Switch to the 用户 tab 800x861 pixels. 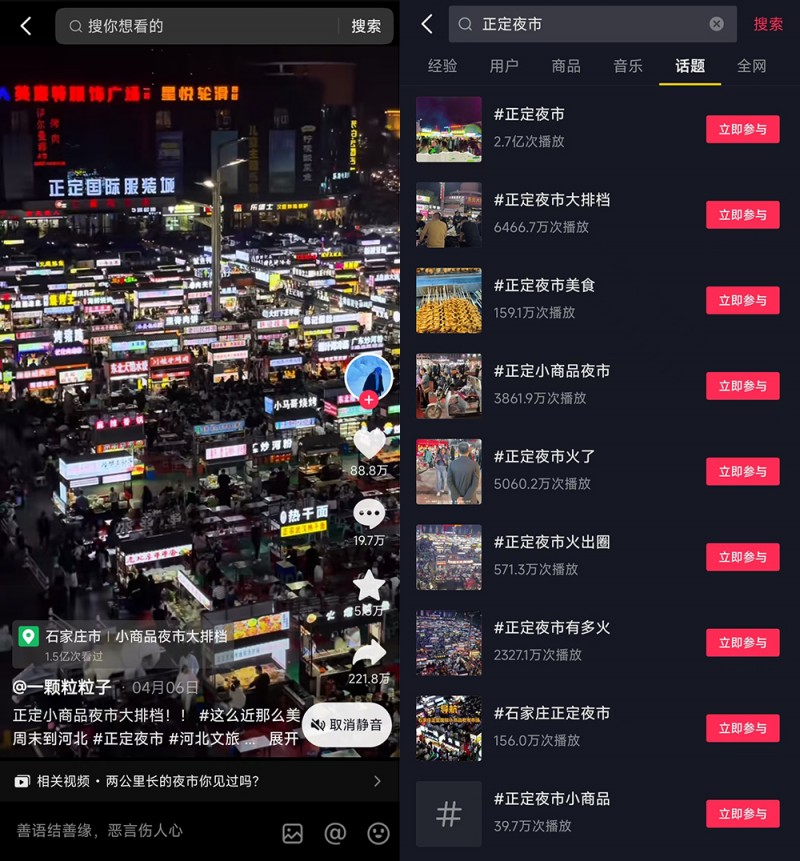pyautogui.click(x=504, y=66)
